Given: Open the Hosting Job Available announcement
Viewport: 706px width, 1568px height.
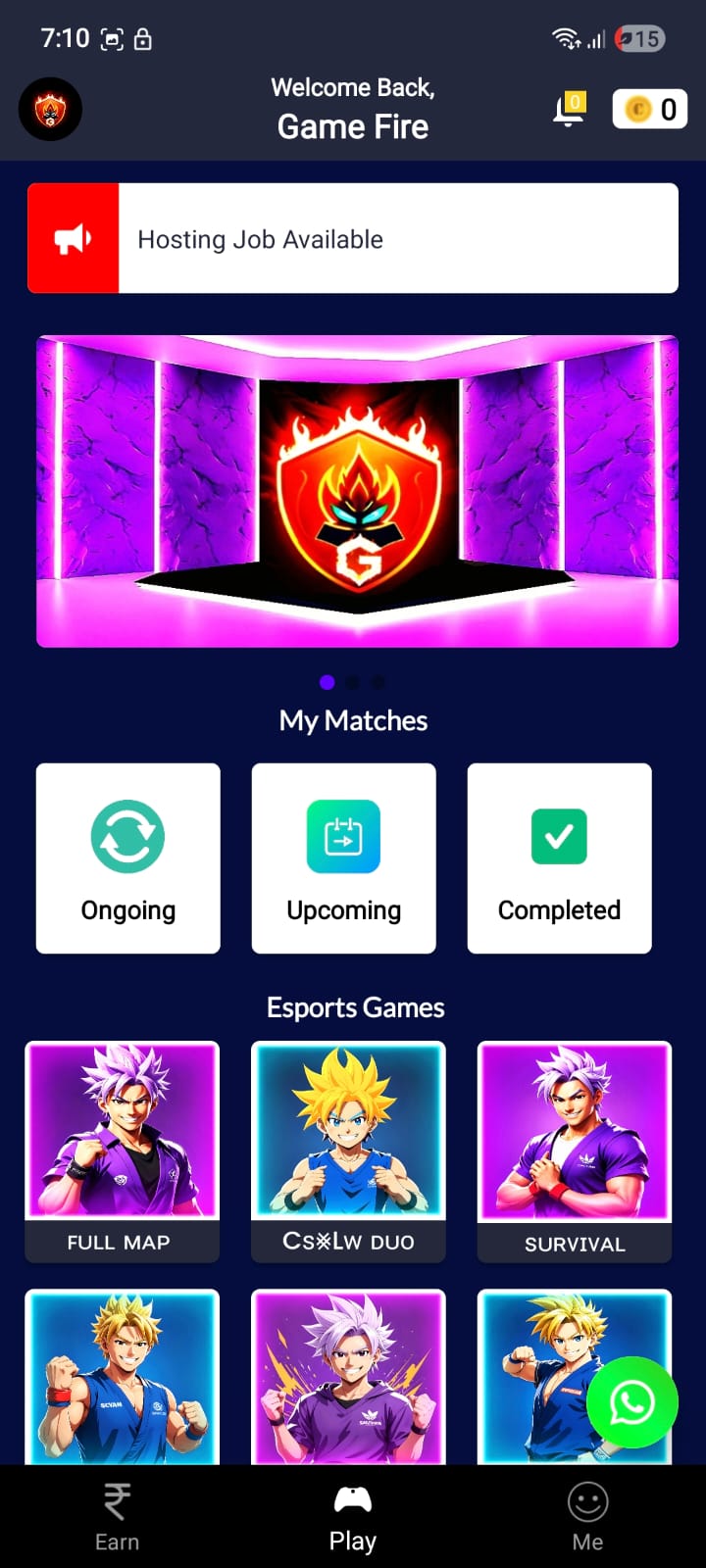Looking at the screenshot, I should pyautogui.click(x=353, y=238).
